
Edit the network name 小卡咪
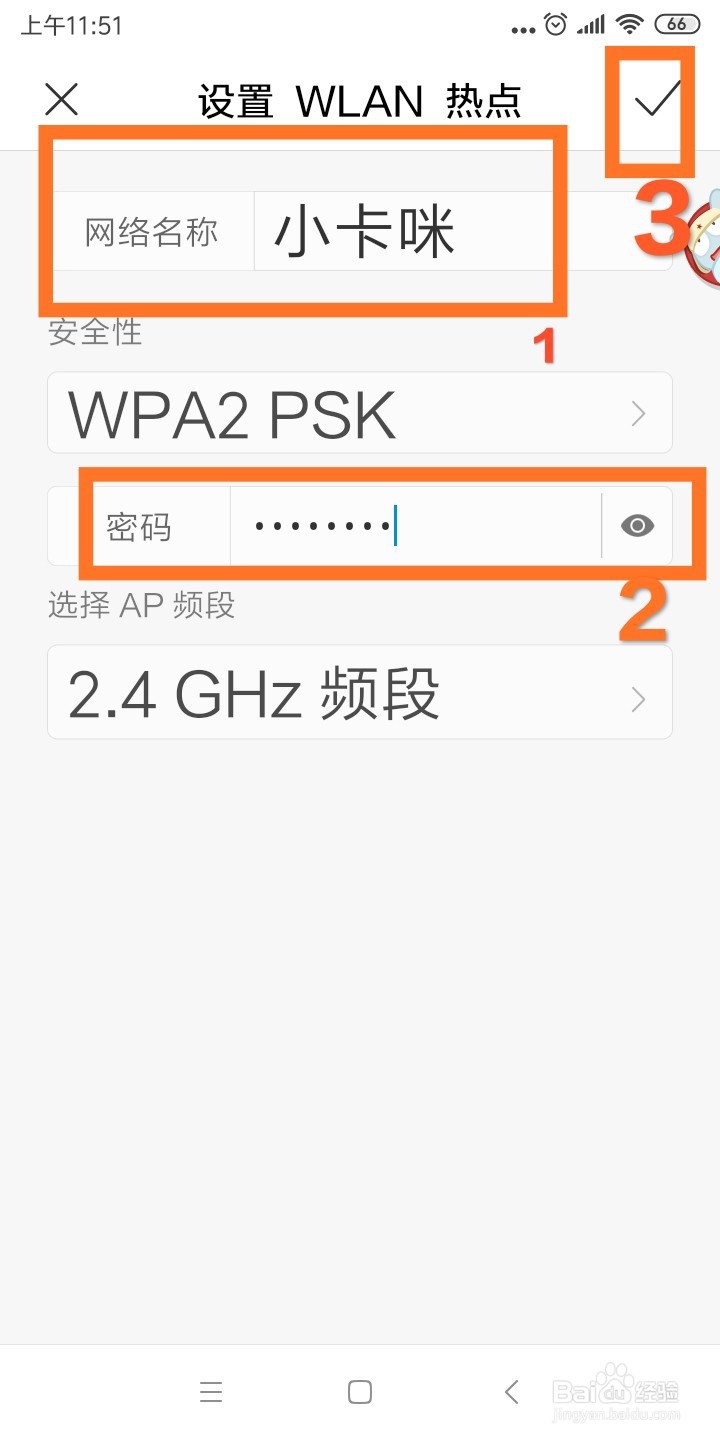click(365, 230)
